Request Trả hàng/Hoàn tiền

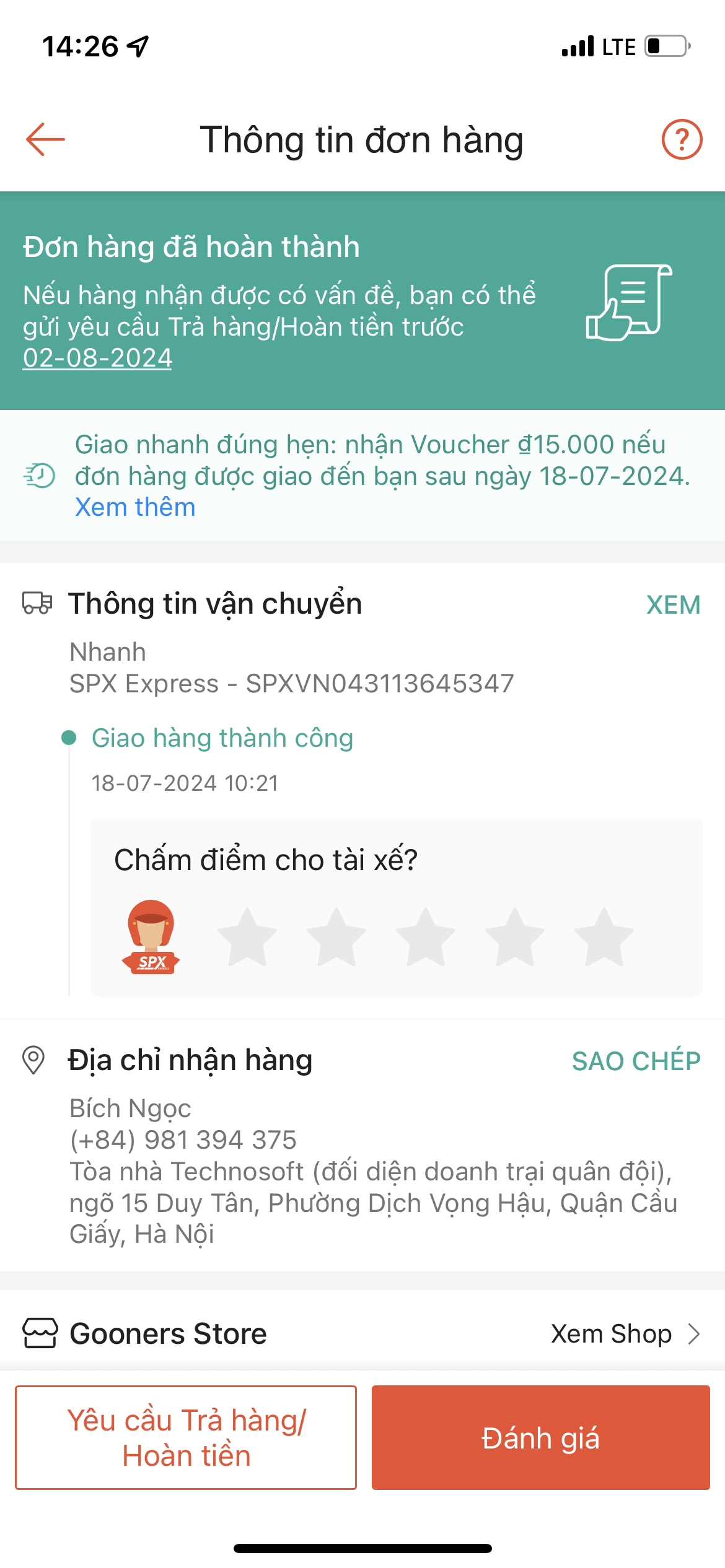[x=186, y=1437]
